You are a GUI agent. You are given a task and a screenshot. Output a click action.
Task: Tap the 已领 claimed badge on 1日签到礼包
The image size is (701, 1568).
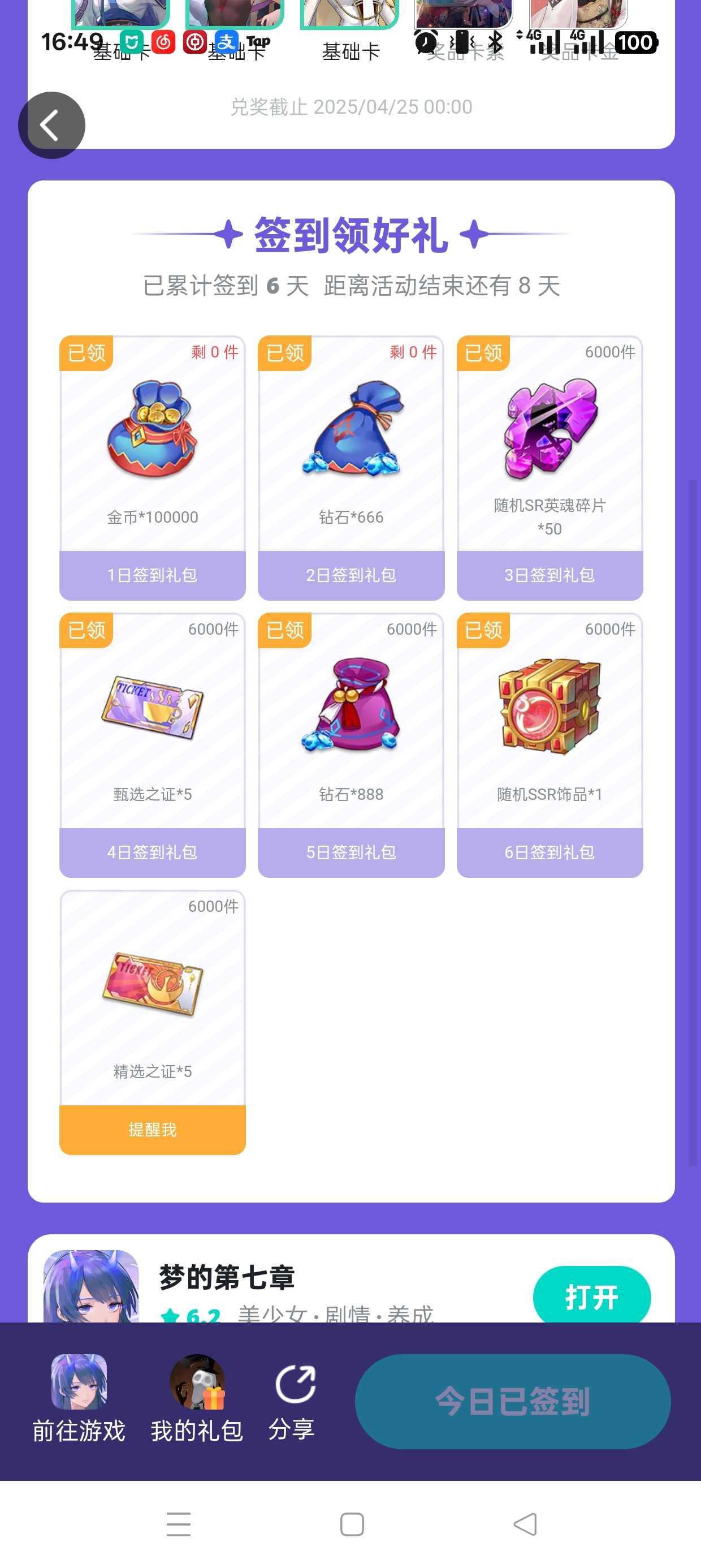(85, 352)
